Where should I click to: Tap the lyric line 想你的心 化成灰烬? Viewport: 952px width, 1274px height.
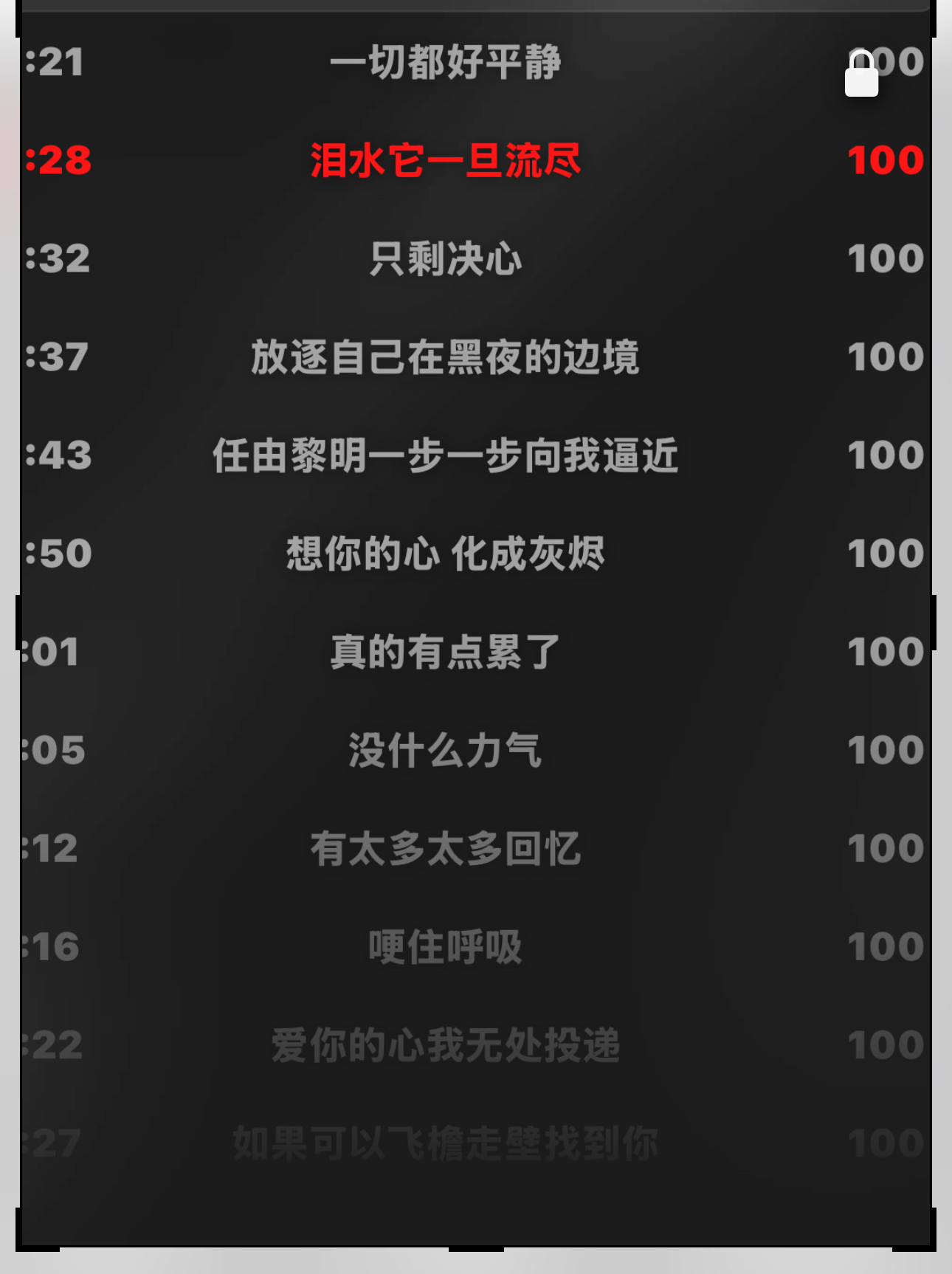445,553
